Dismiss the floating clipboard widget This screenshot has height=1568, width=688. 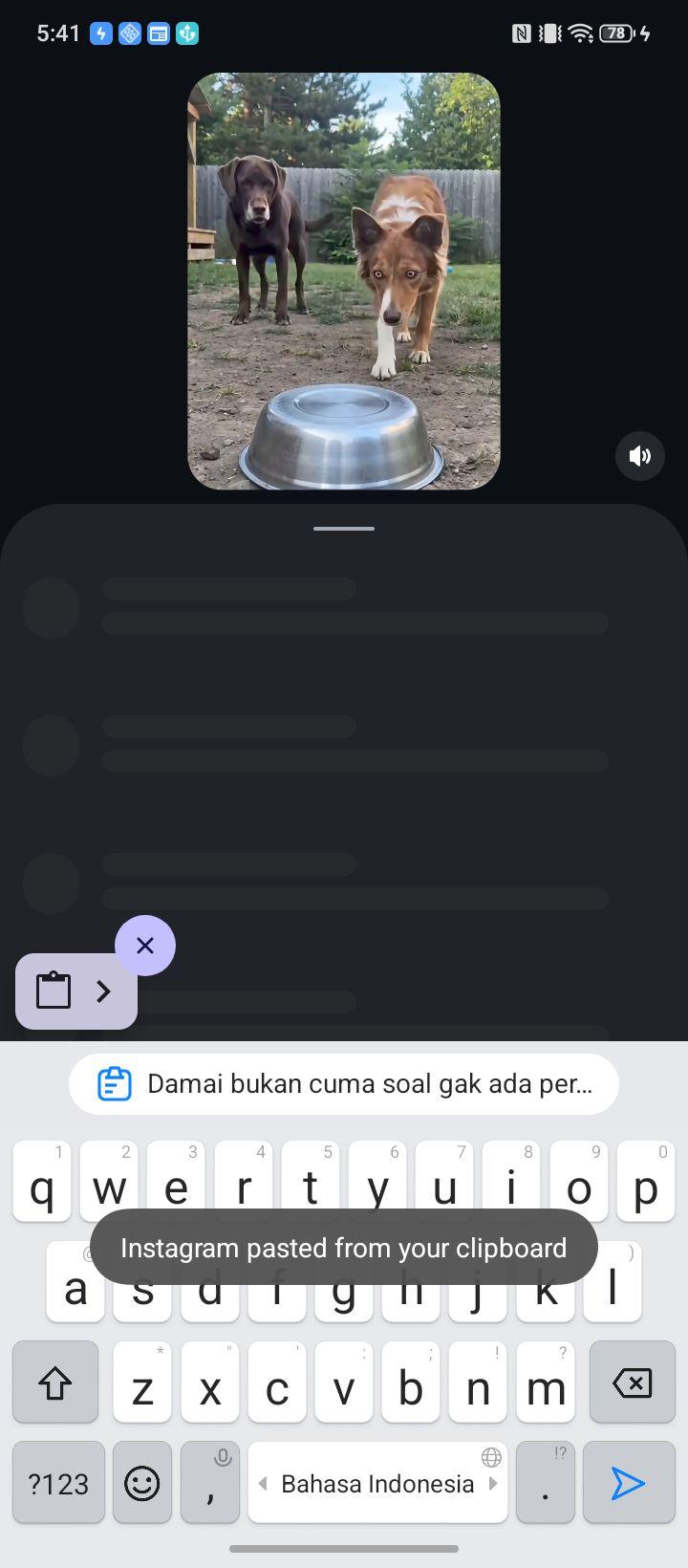(145, 946)
